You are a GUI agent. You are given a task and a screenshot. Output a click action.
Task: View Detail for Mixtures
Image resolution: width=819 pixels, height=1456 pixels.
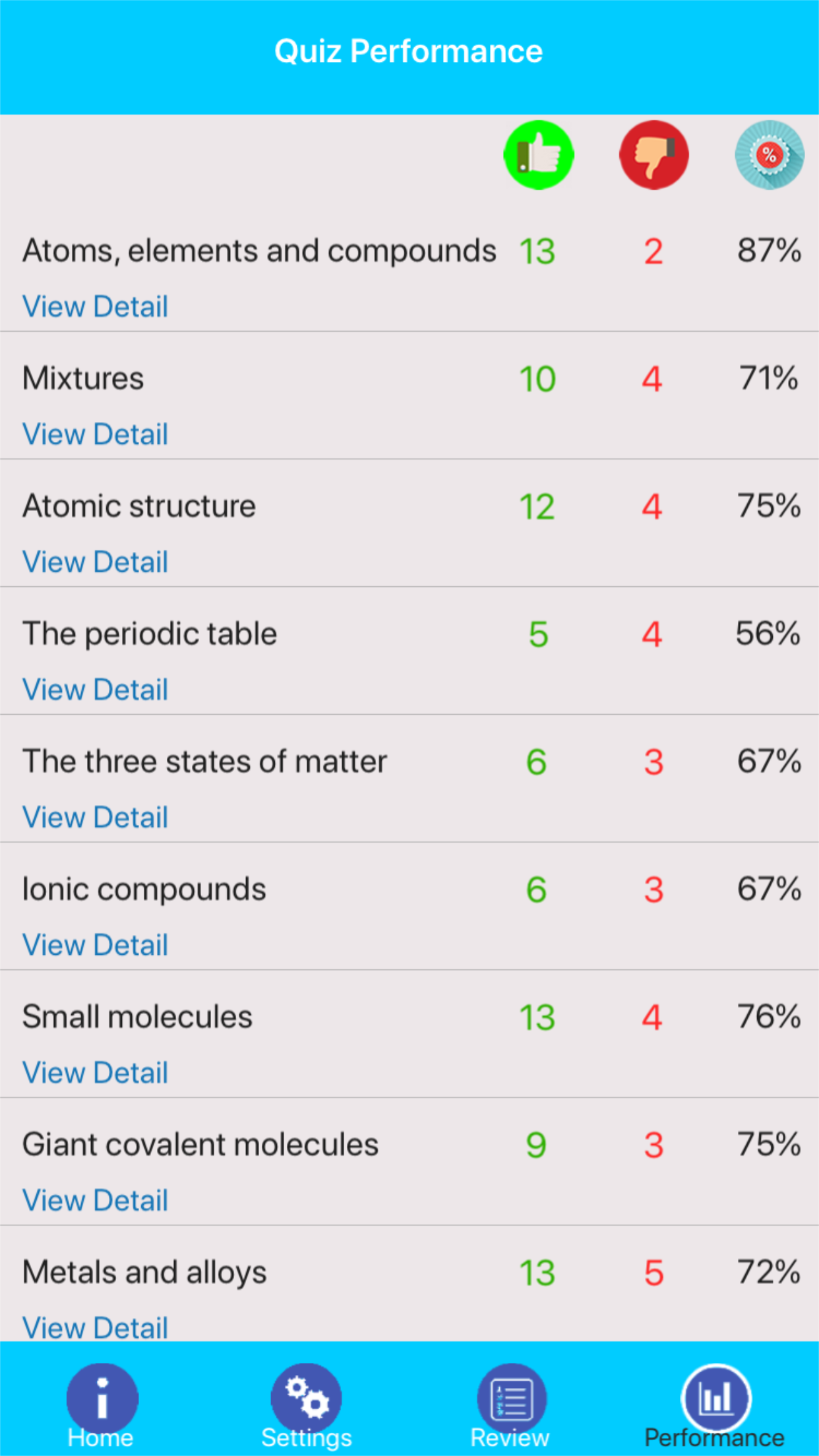95,434
